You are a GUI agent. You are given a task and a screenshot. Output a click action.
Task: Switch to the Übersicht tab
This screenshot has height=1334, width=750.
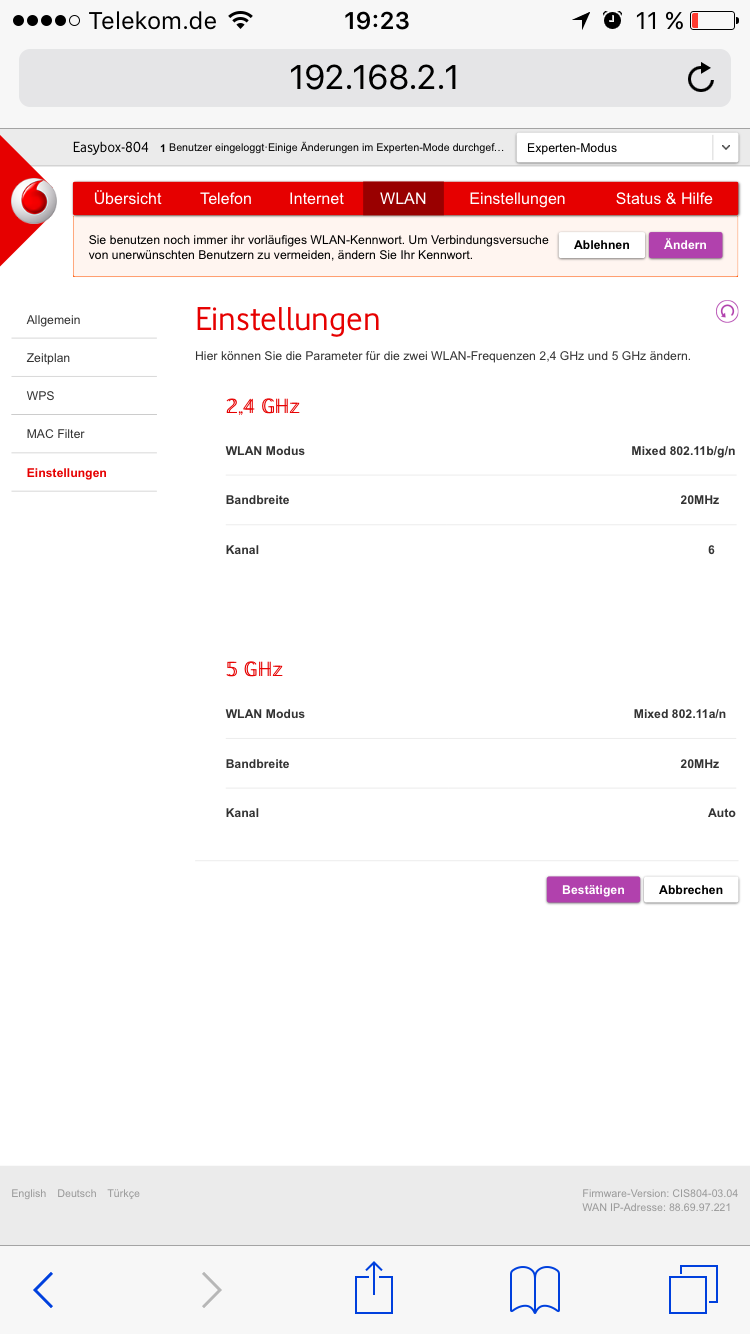pos(127,198)
